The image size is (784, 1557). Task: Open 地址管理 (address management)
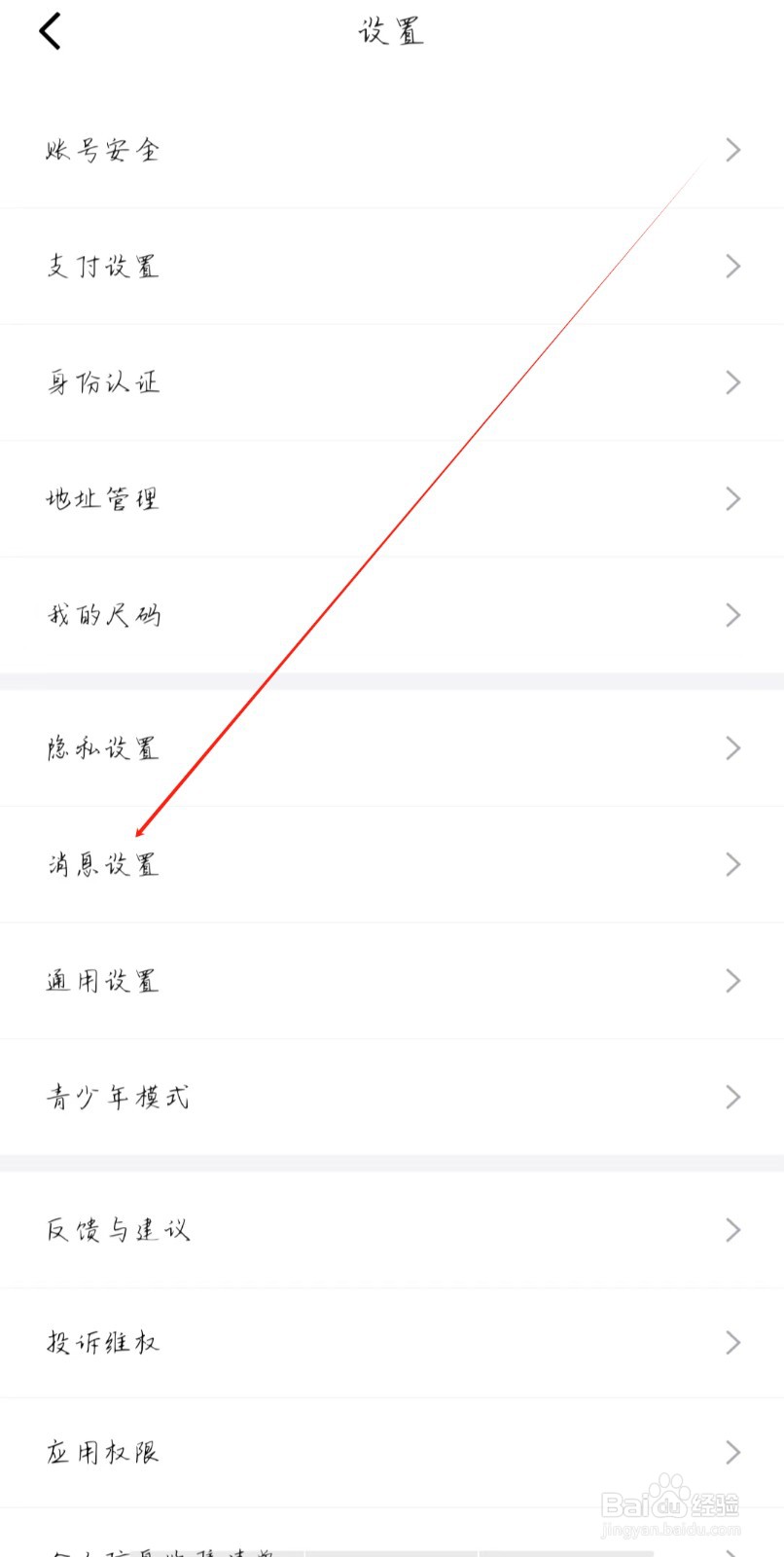point(104,498)
